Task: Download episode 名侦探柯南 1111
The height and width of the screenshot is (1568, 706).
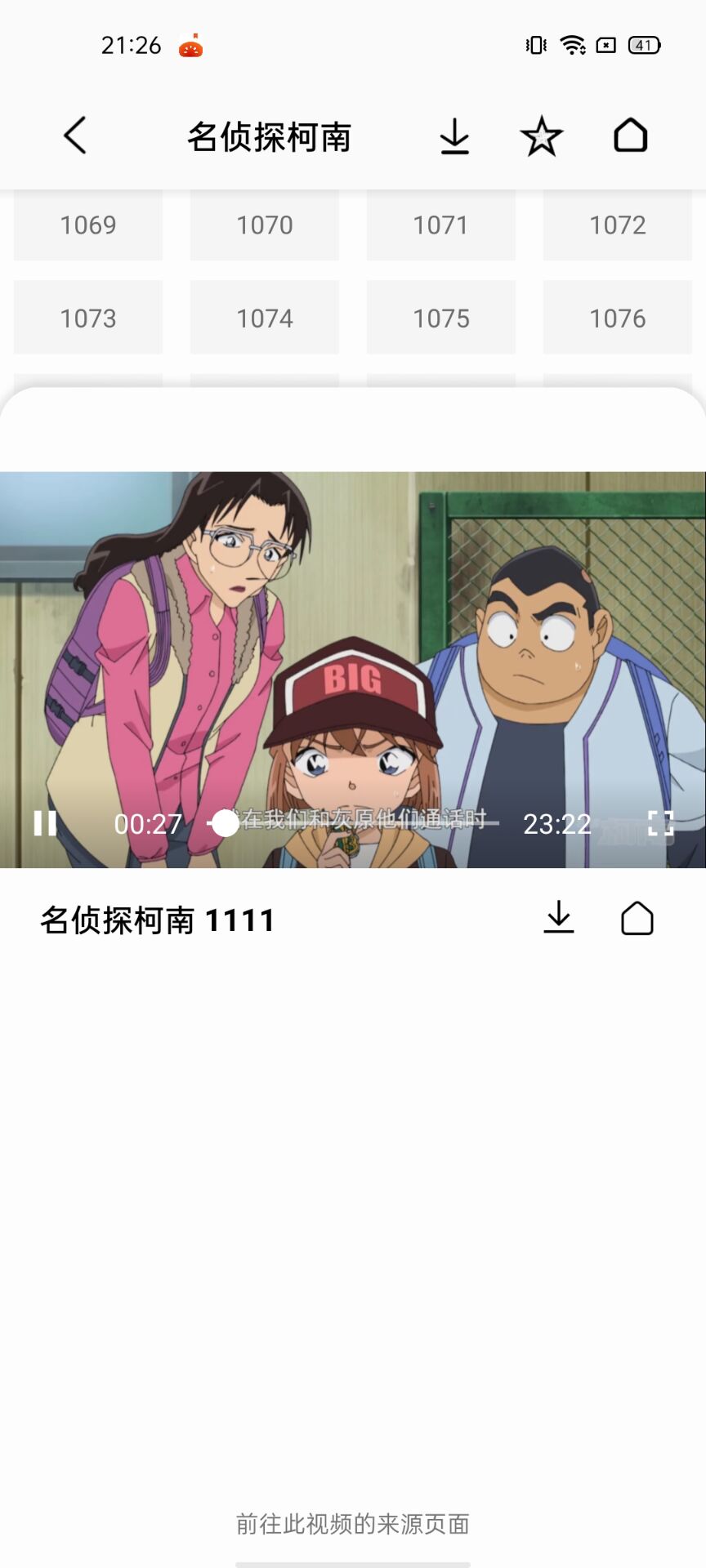Action: tap(559, 918)
